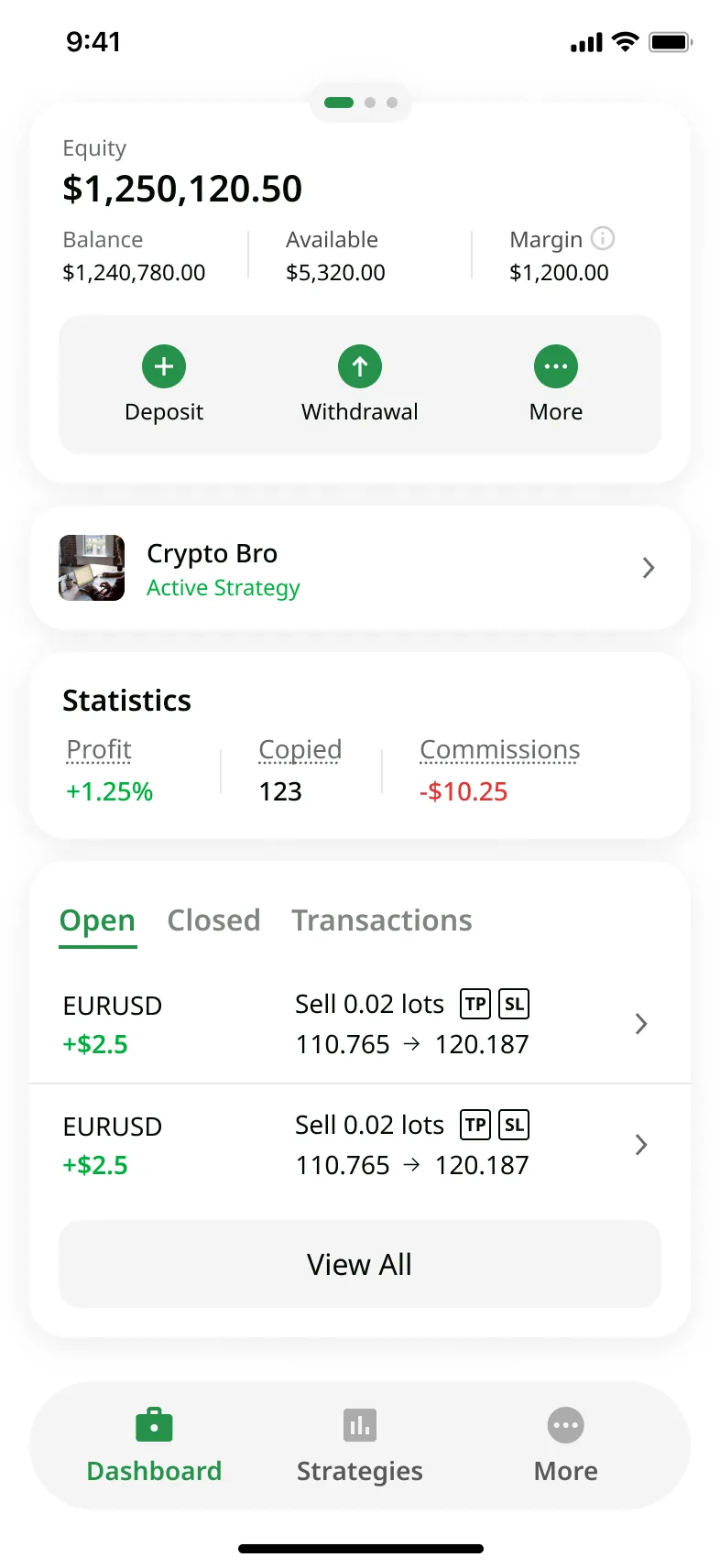Viewport: 720px width, 1568px height.
Task: Expand the second EURUSD position row
Action: [x=640, y=1145]
